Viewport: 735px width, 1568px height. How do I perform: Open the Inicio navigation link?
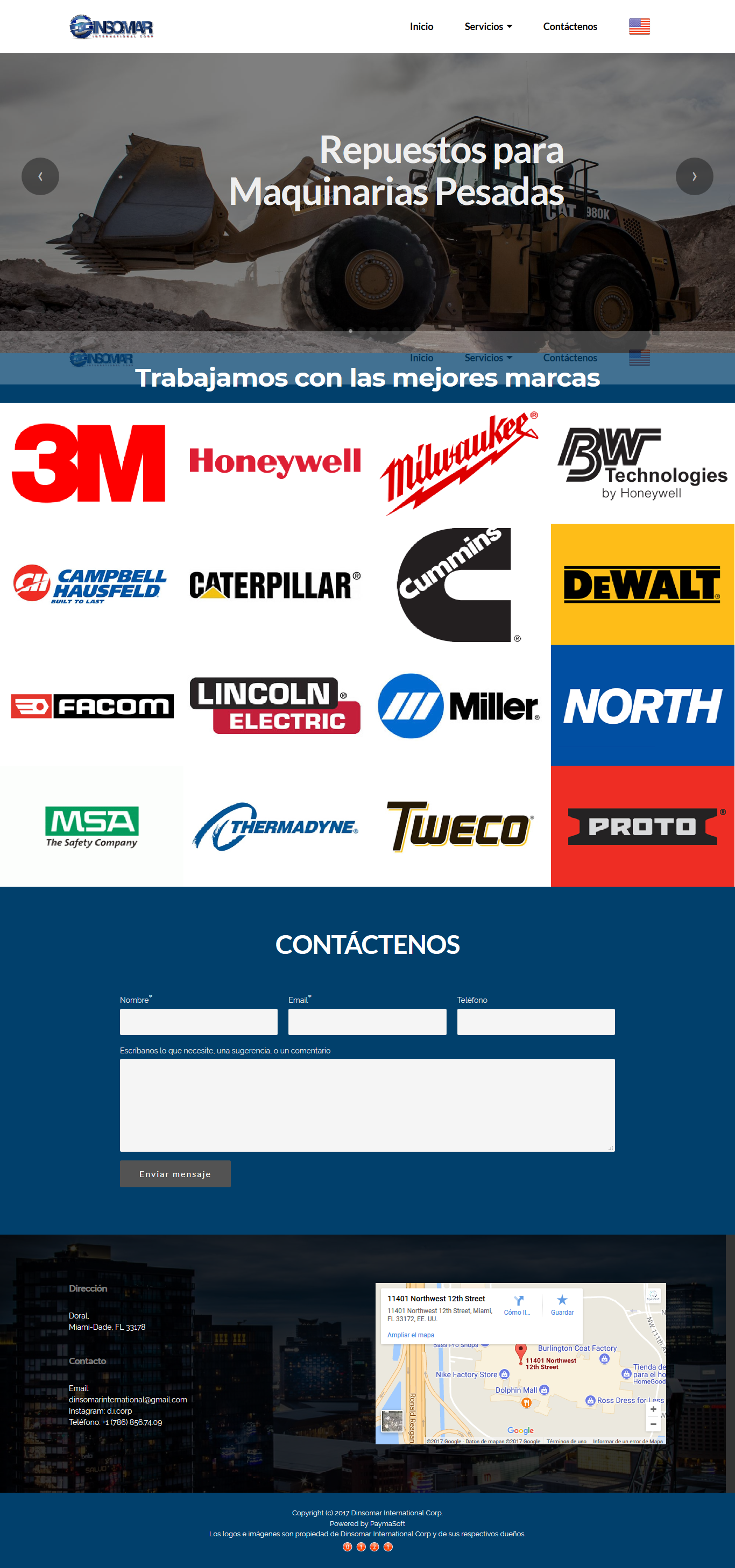point(421,27)
